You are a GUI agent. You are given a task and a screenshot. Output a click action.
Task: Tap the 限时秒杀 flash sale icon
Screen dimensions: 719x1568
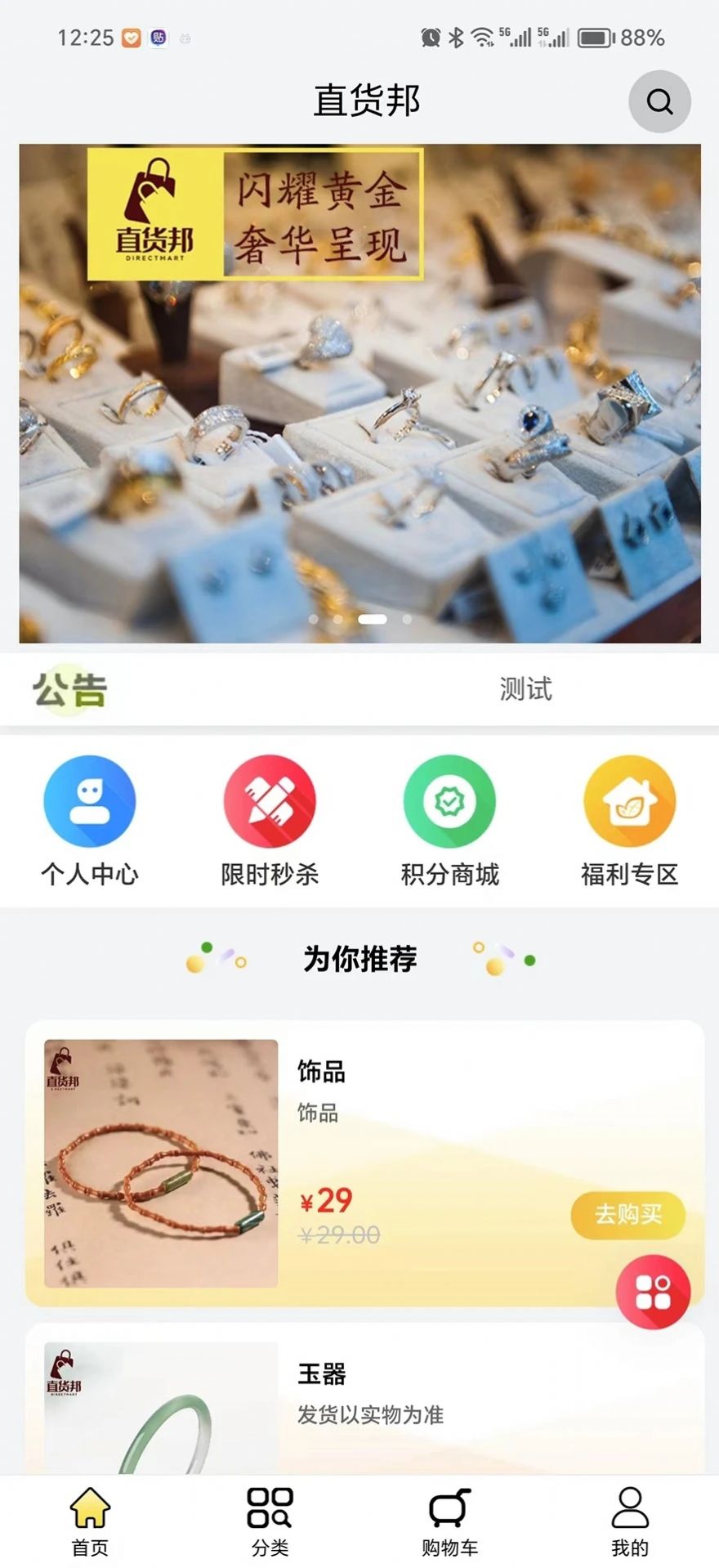coord(270,800)
